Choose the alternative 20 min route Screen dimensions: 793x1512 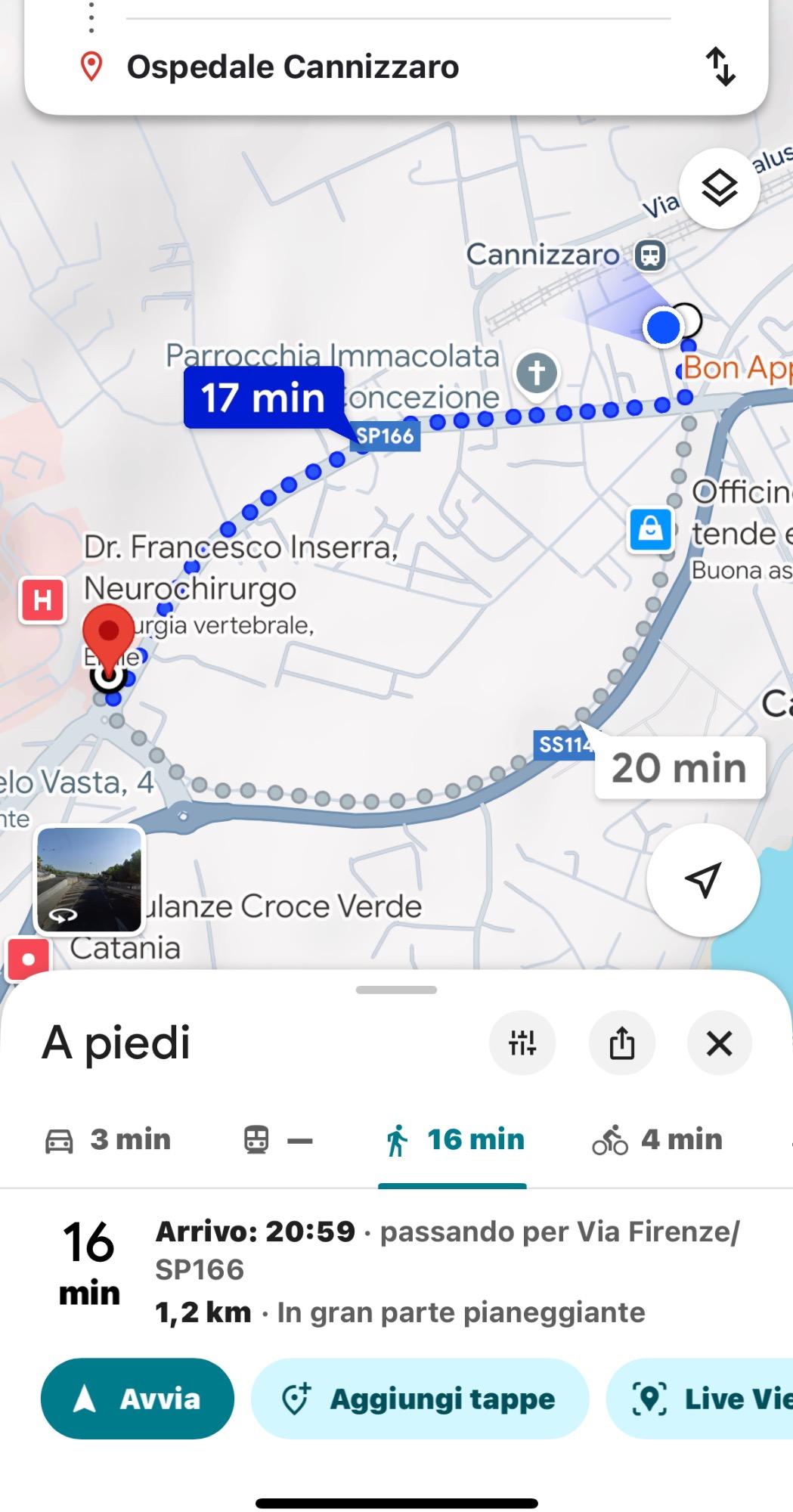point(679,768)
